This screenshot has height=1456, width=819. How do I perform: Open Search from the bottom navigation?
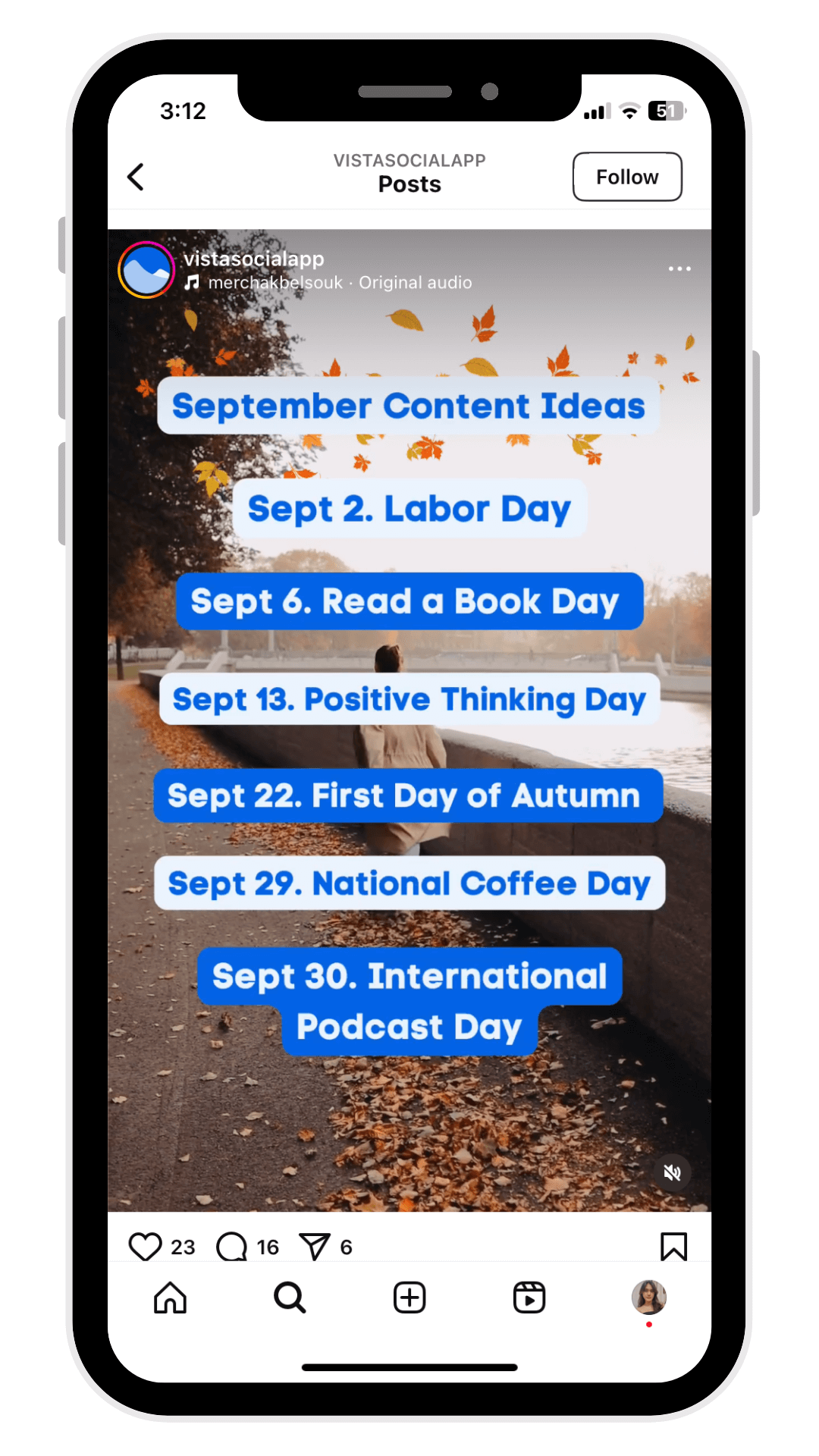(x=290, y=1298)
